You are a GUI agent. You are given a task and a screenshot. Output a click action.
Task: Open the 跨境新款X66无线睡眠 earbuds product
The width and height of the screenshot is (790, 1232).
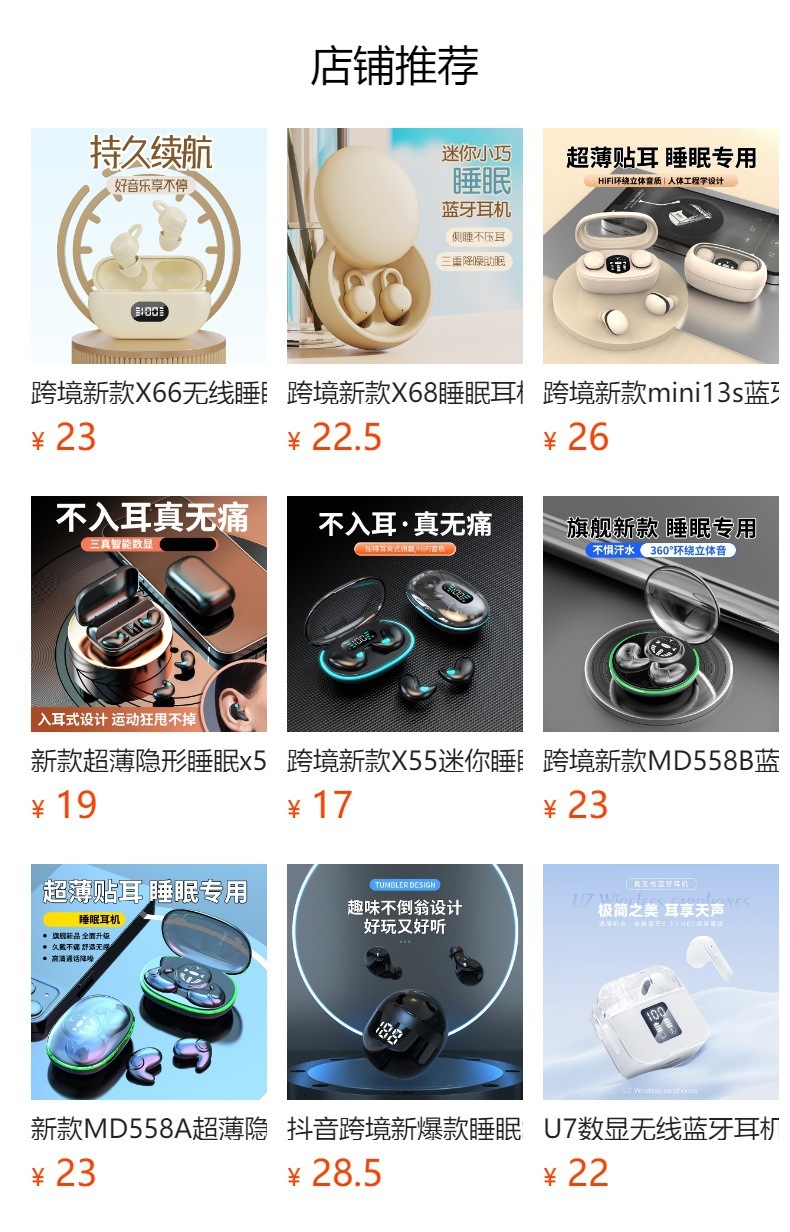pyautogui.click(x=149, y=246)
